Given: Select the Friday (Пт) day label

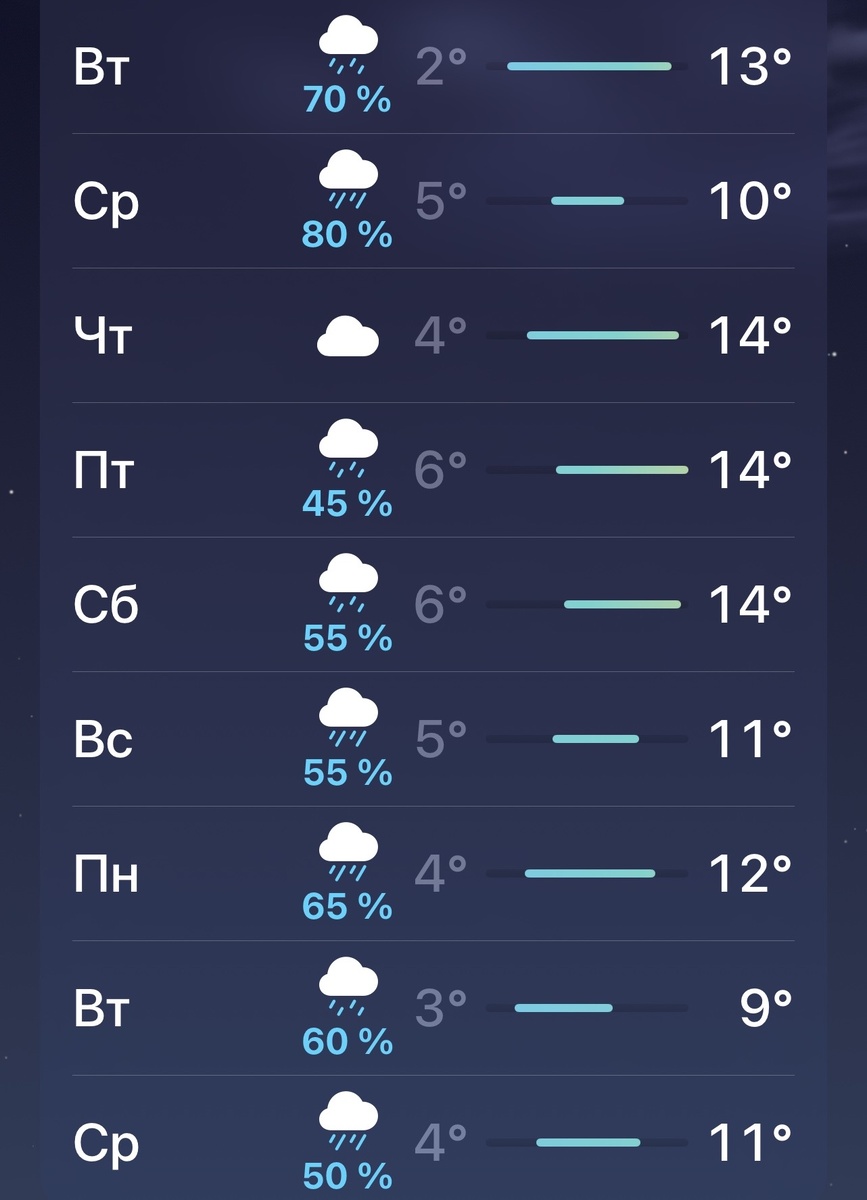Looking at the screenshot, I should [x=105, y=468].
